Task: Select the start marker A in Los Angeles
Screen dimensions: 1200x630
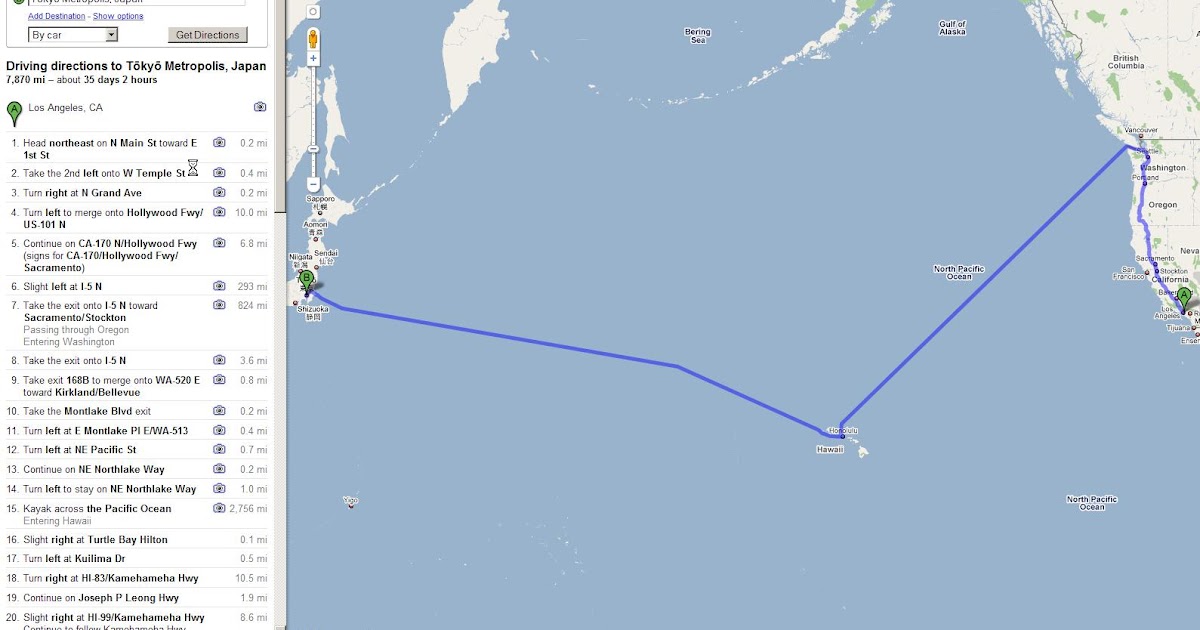Action: pyautogui.click(x=1184, y=297)
